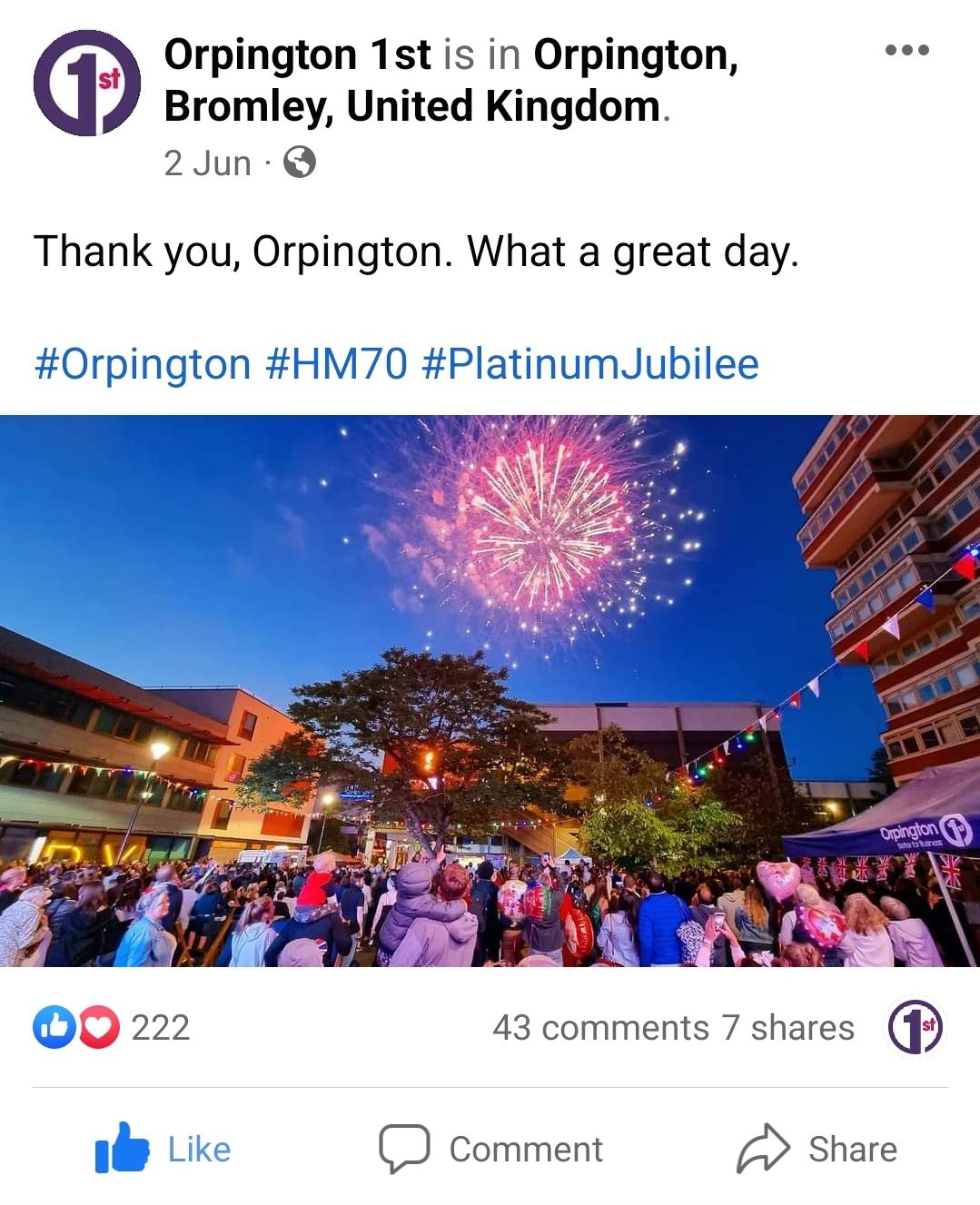The image size is (980, 1205).
Task: Open the Orpington 1st page name link
Action: 297,54
